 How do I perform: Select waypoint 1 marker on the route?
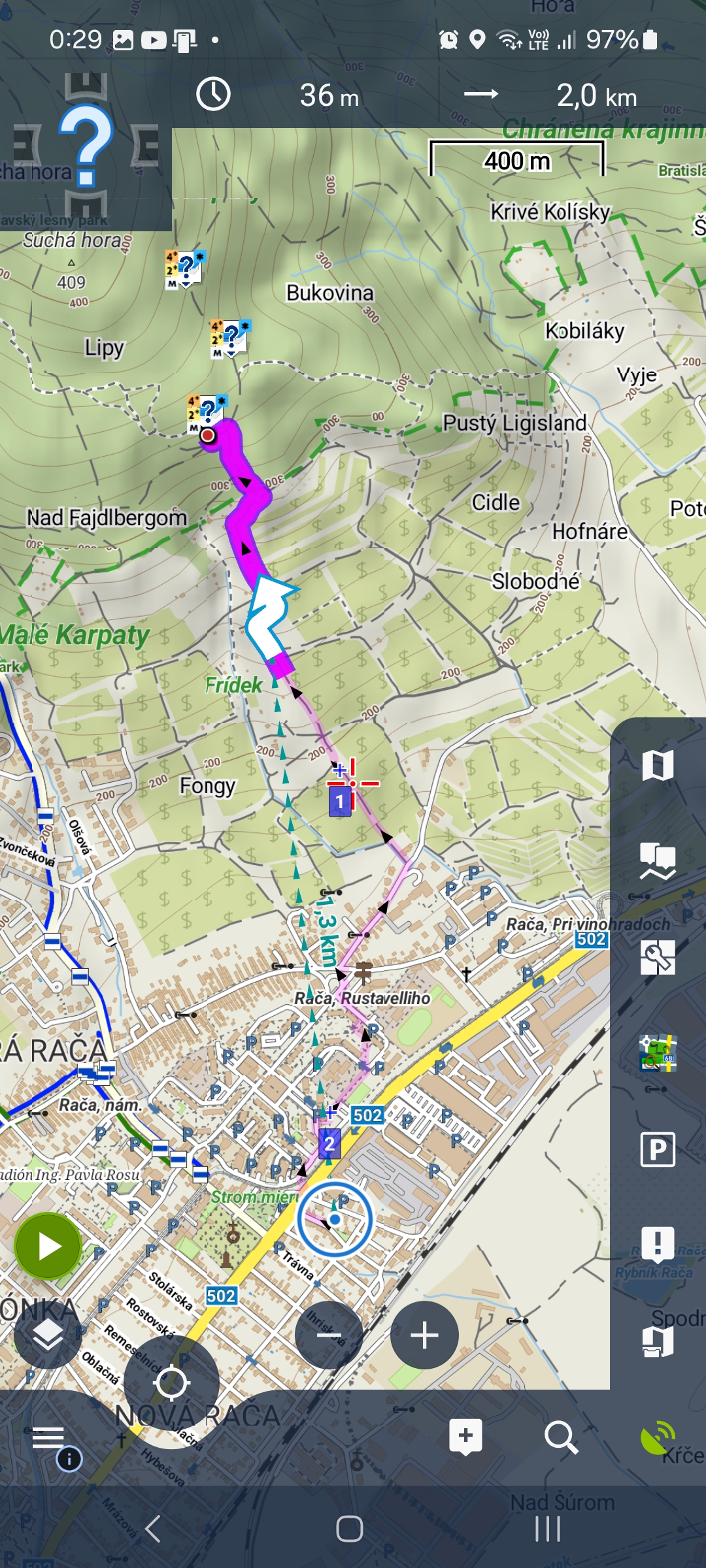[x=339, y=801]
